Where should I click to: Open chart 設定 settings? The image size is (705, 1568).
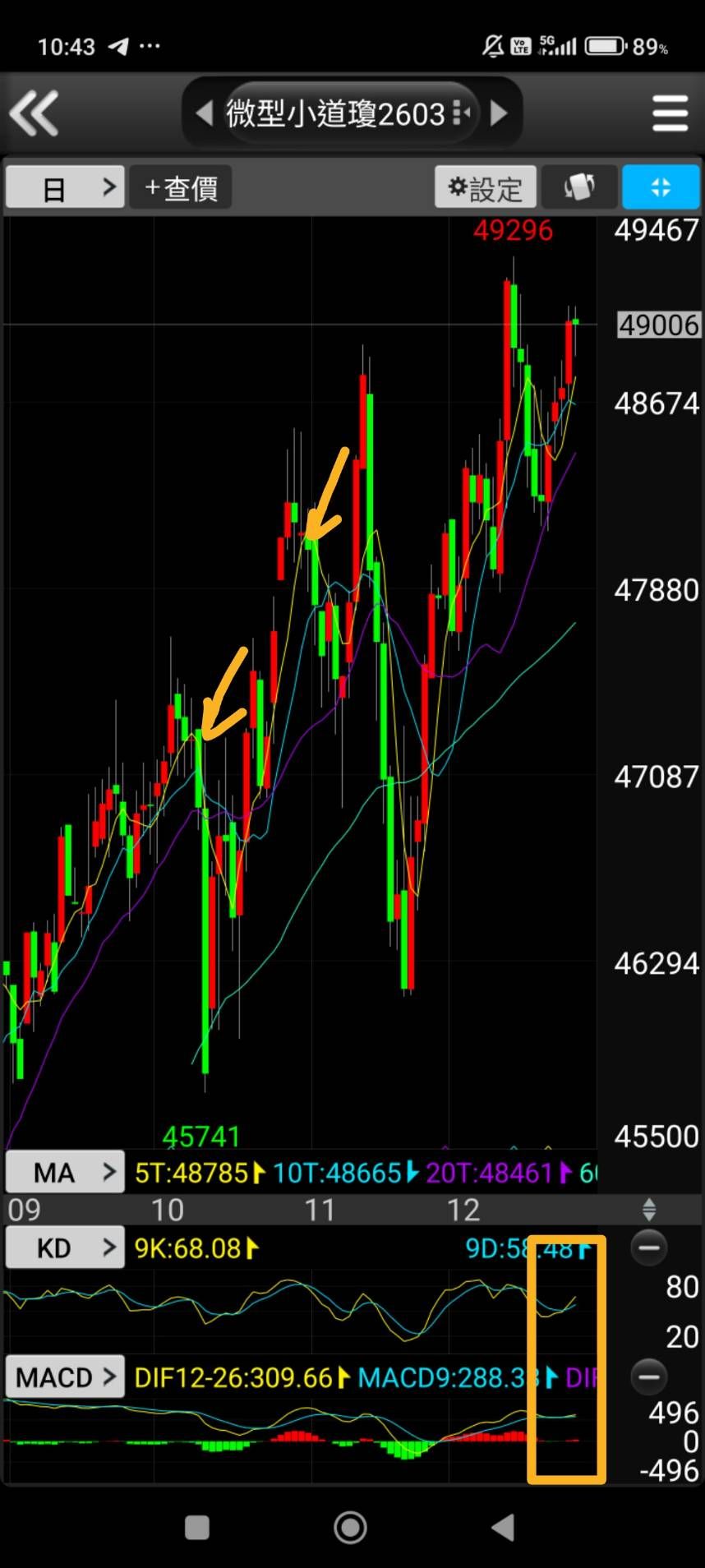(486, 188)
